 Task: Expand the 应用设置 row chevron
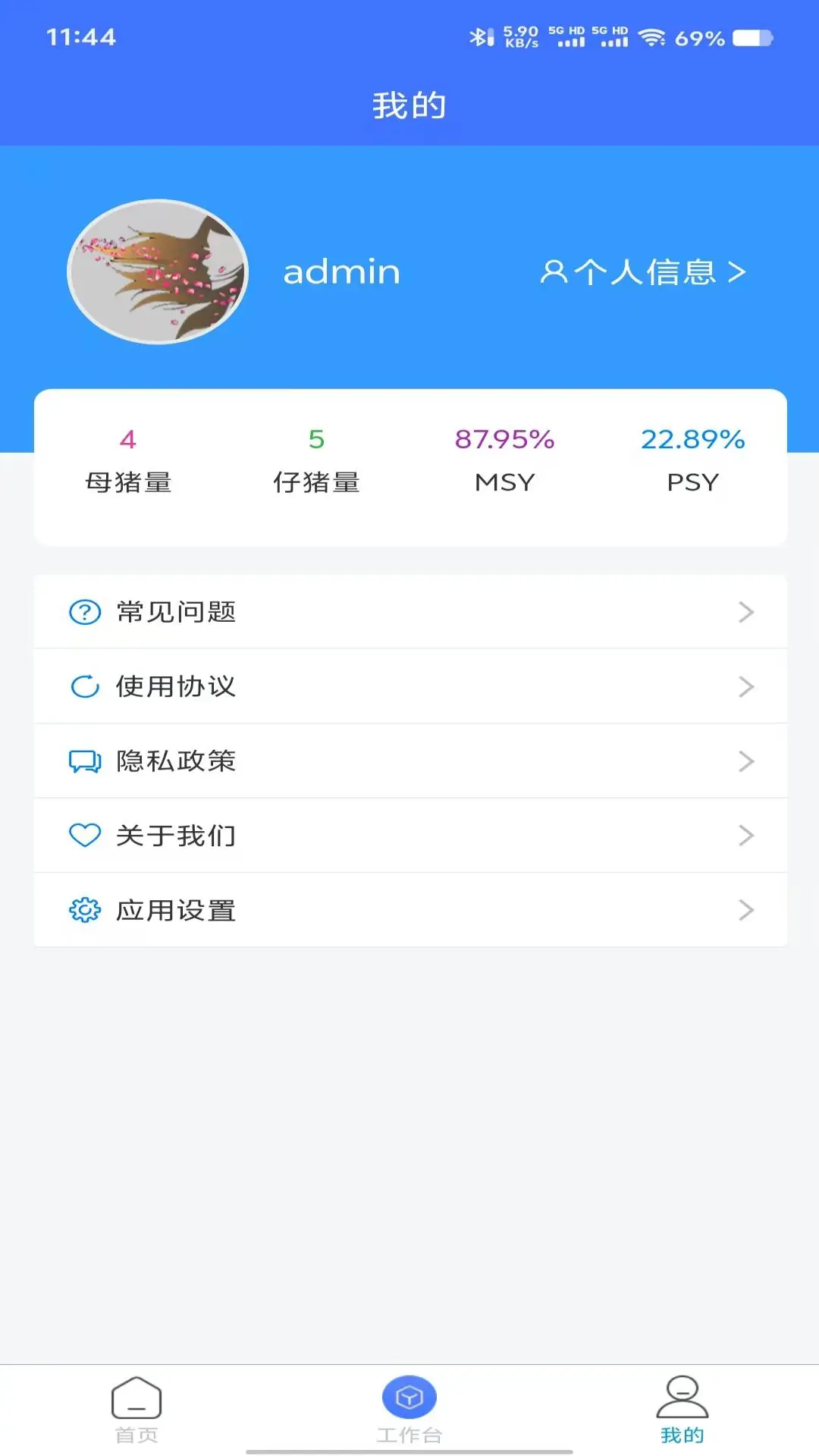click(x=746, y=909)
